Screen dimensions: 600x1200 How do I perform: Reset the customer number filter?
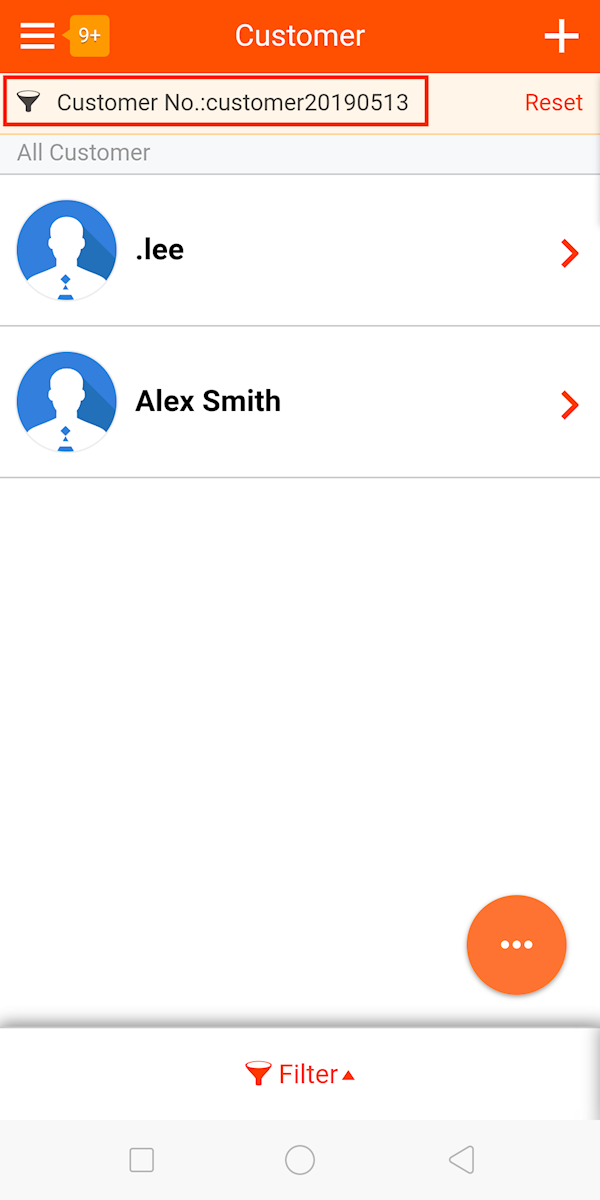[553, 102]
